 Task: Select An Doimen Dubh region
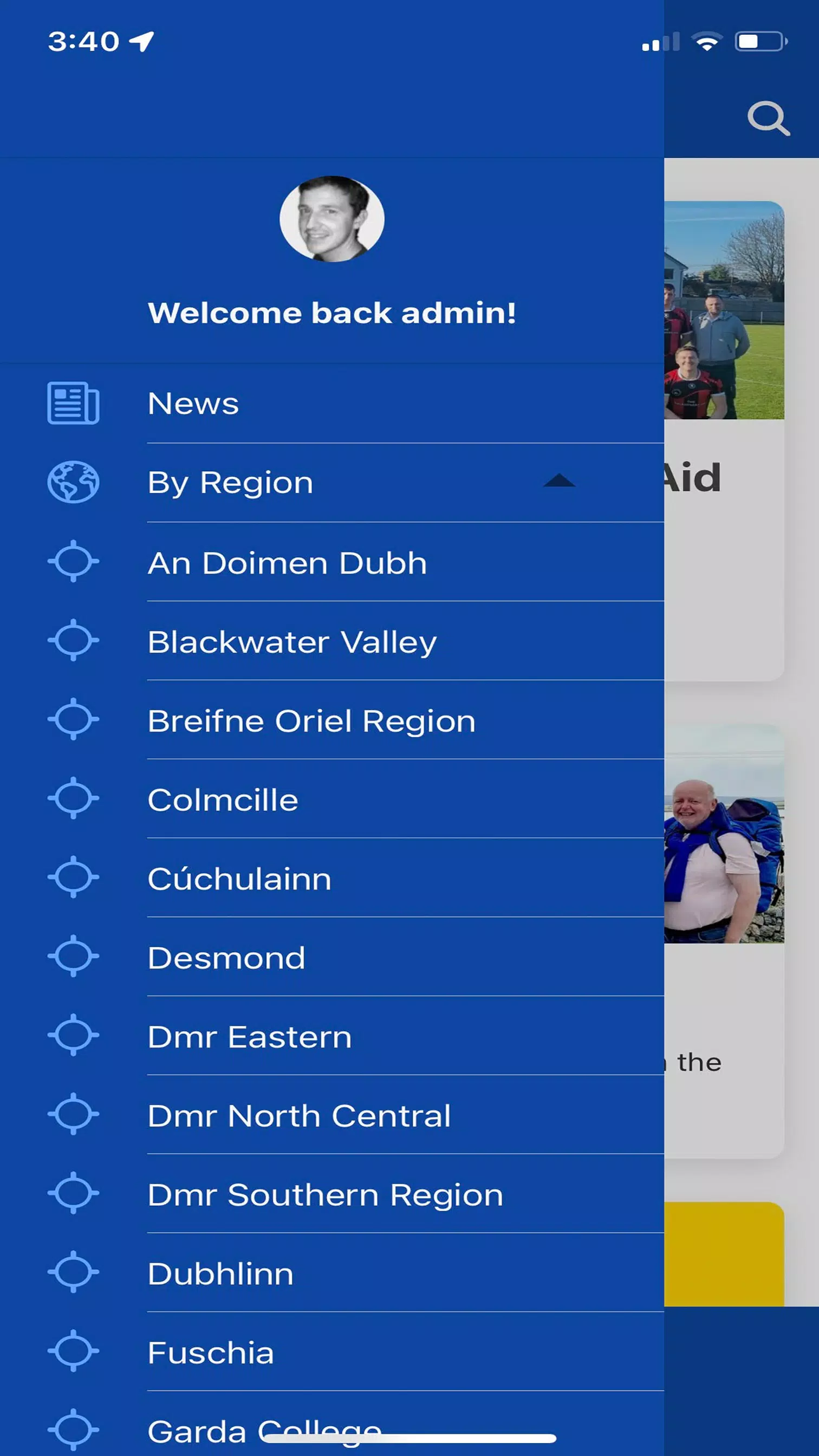coord(332,562)
